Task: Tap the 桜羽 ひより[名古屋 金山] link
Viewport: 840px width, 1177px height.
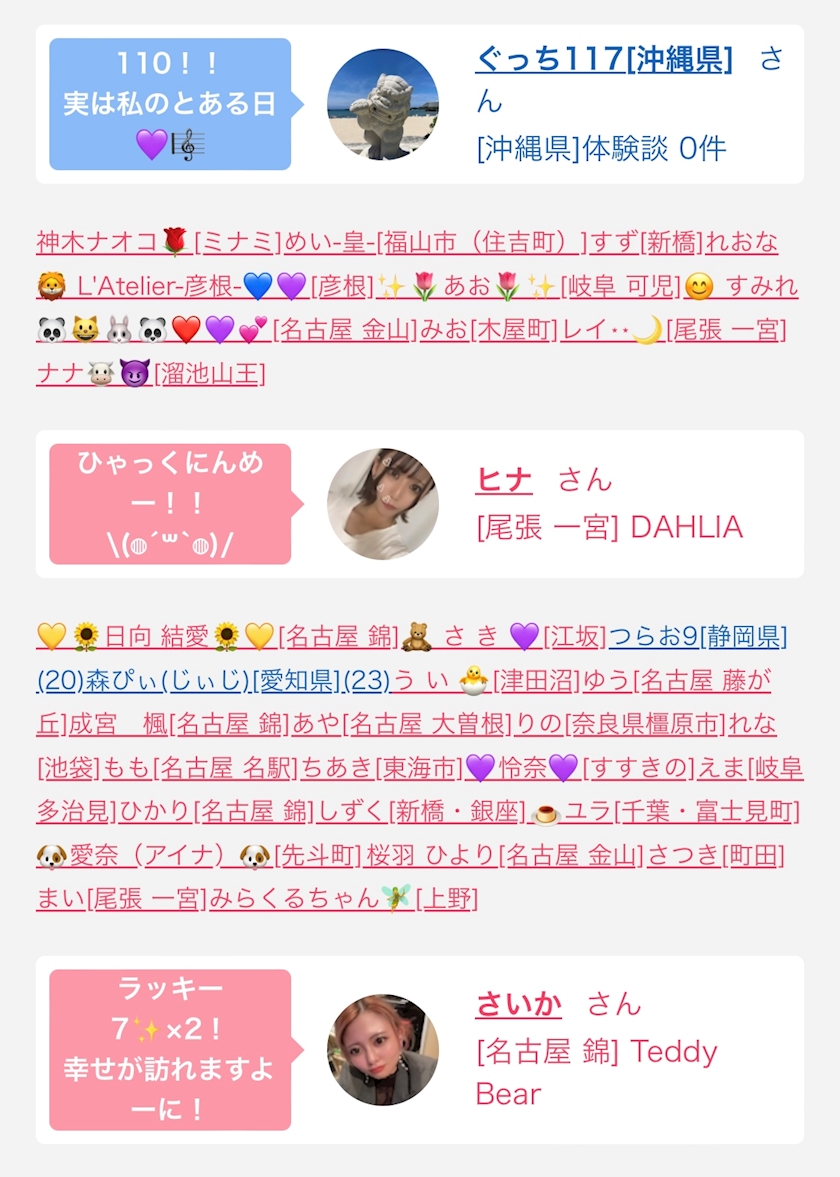Action: coord(504,855)
